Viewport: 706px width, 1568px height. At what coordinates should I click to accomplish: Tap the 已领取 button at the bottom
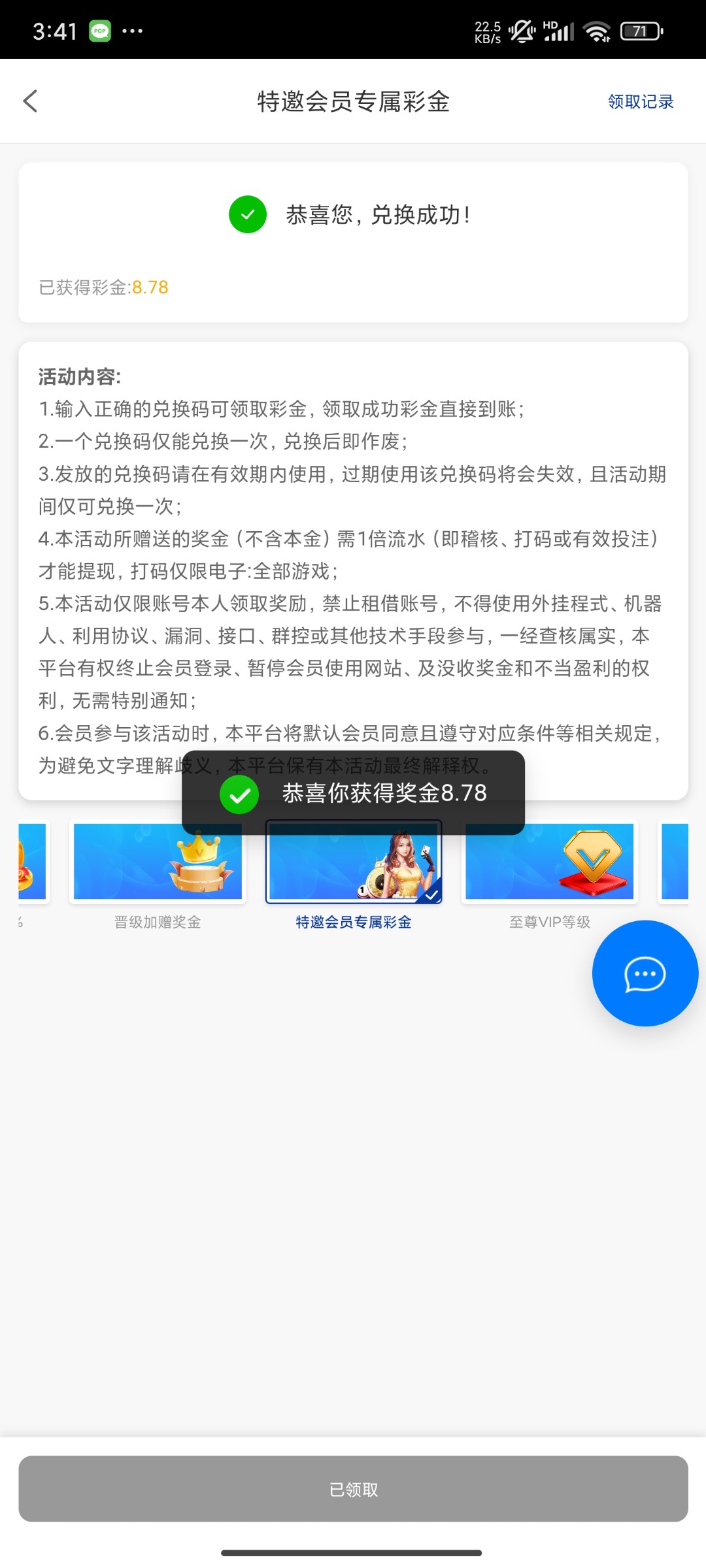tap(353, 1489)
